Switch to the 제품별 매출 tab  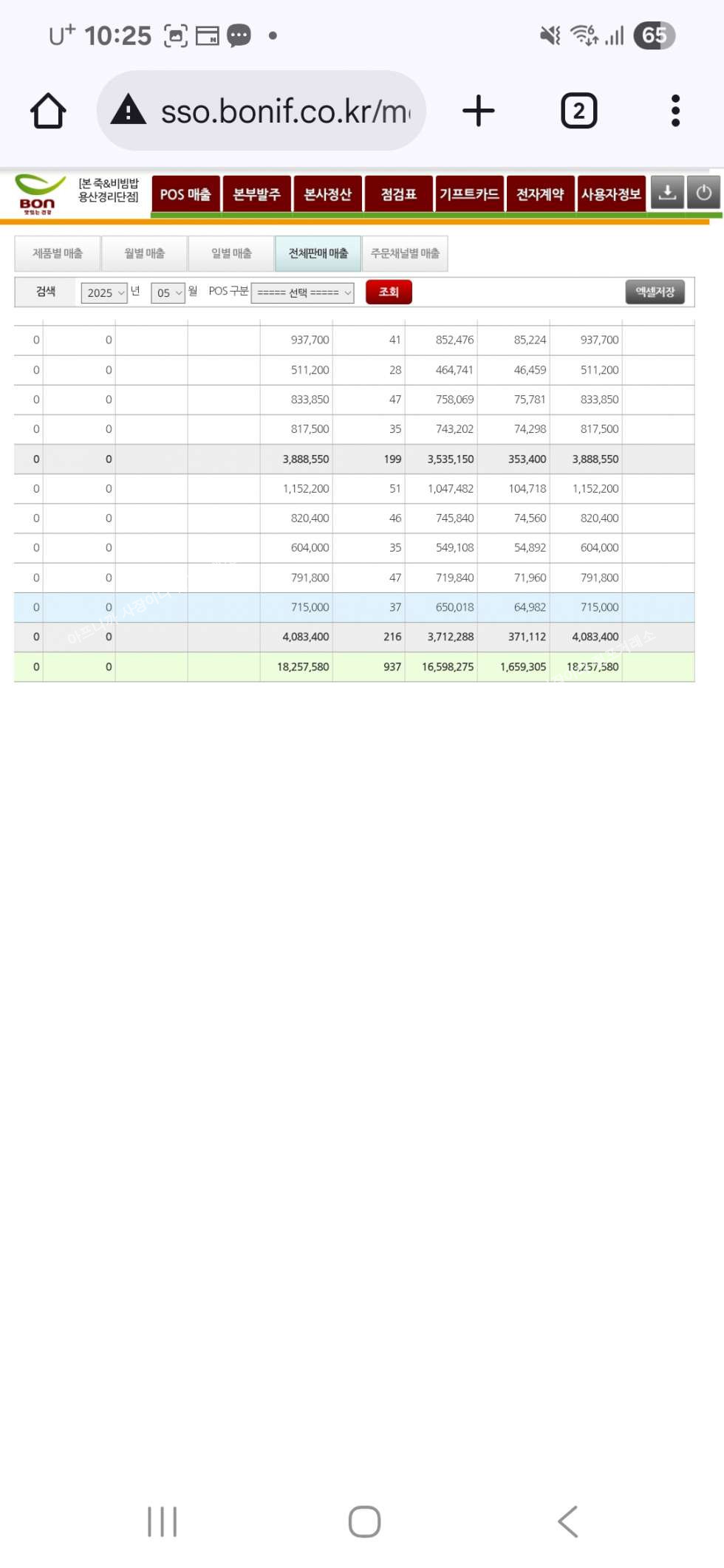(58, 253)
